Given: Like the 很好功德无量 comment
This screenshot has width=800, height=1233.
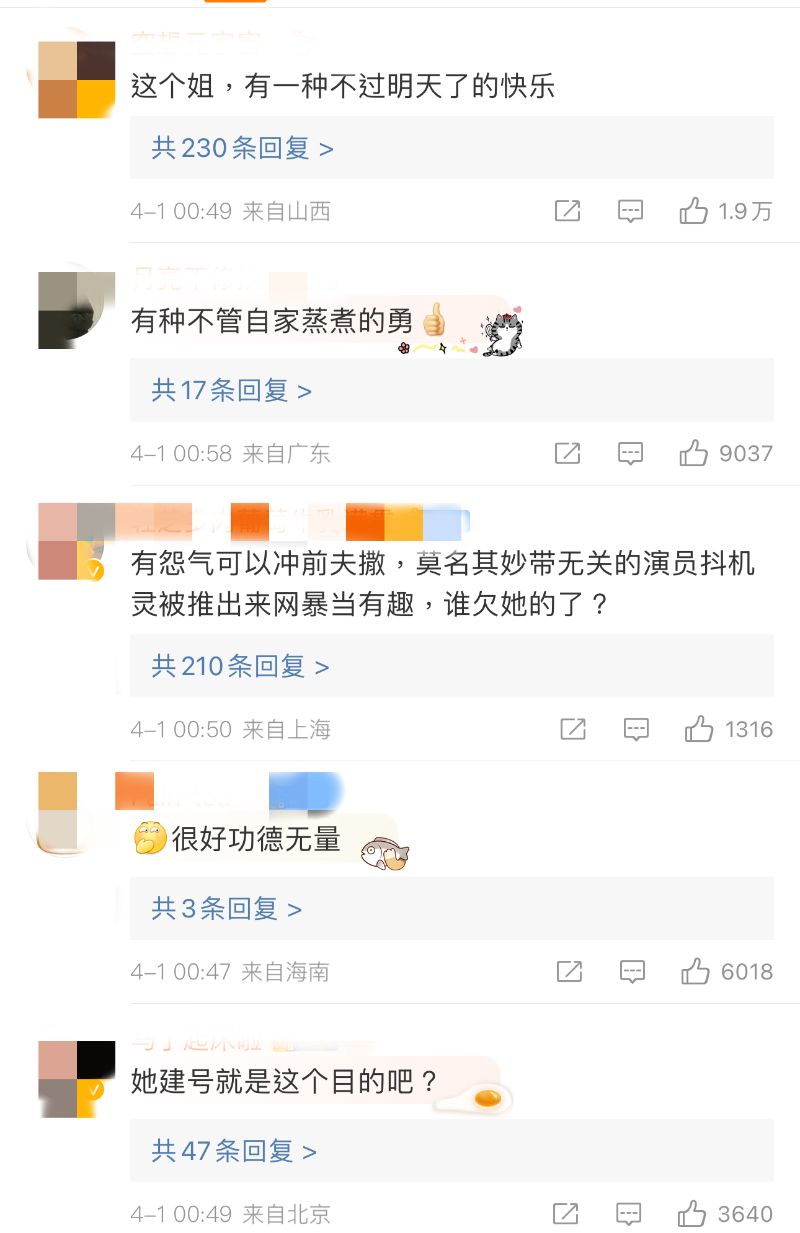Looking at the screenshot, I should (x=694, y=972).
